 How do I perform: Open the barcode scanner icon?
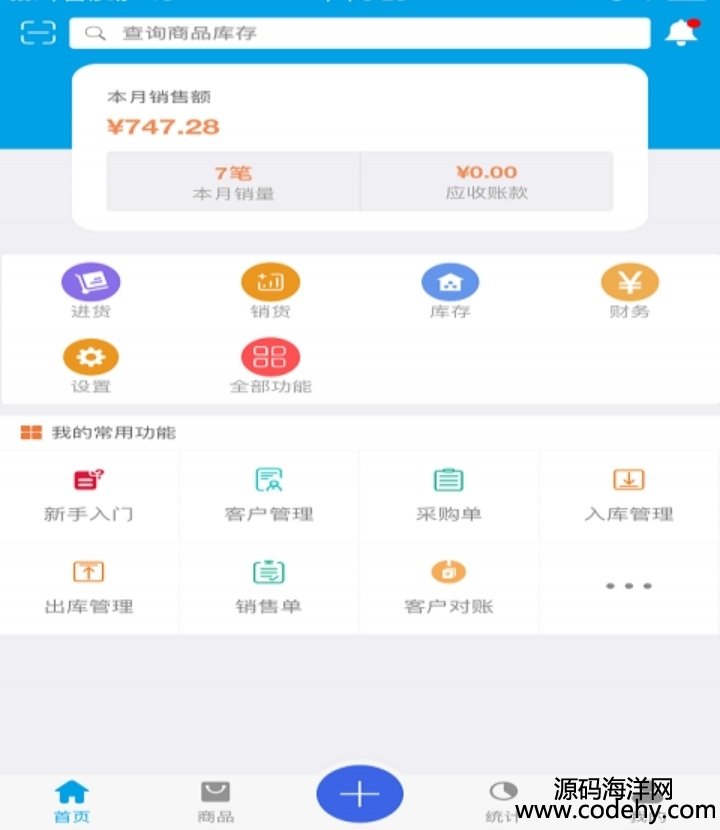[x=37, y=33]
